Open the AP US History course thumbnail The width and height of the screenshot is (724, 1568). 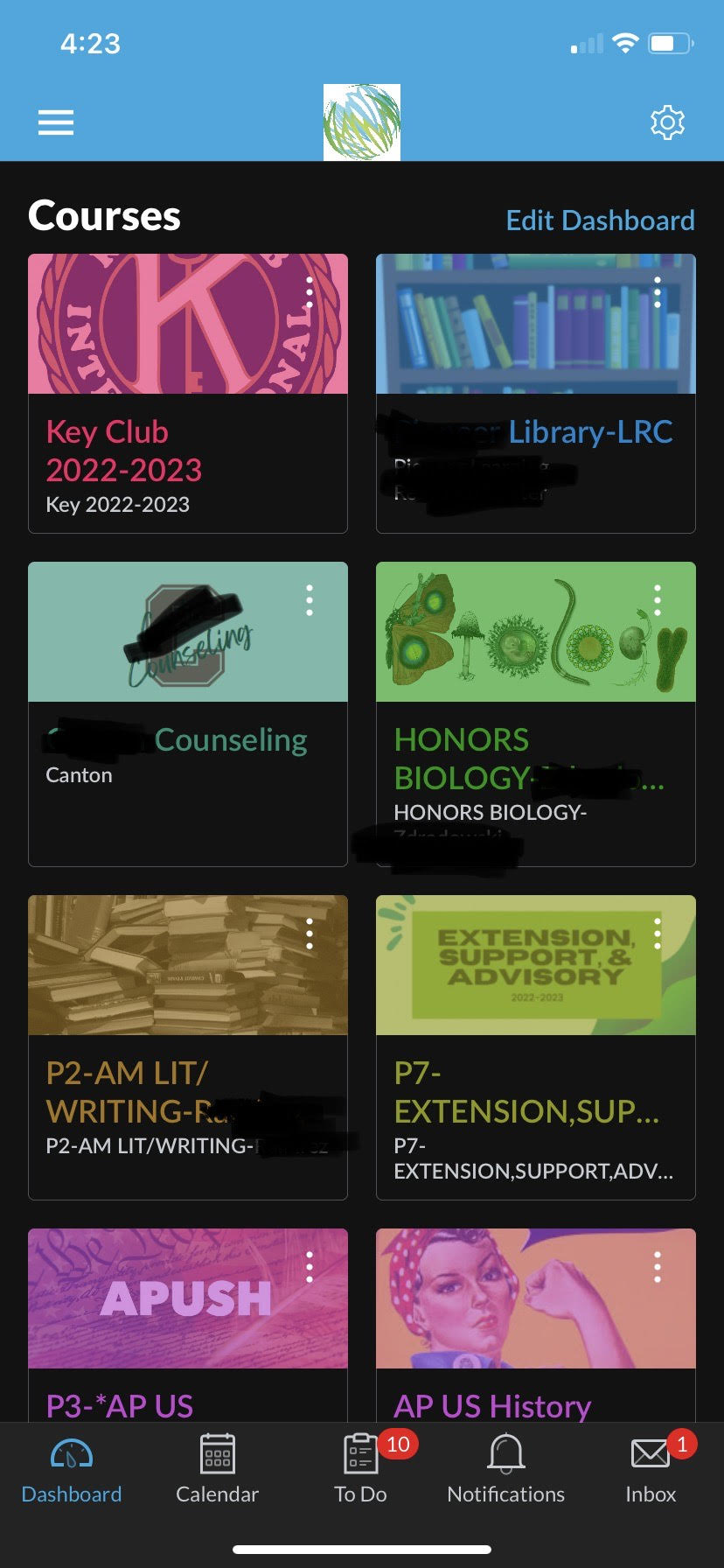tap(534, 1299)
